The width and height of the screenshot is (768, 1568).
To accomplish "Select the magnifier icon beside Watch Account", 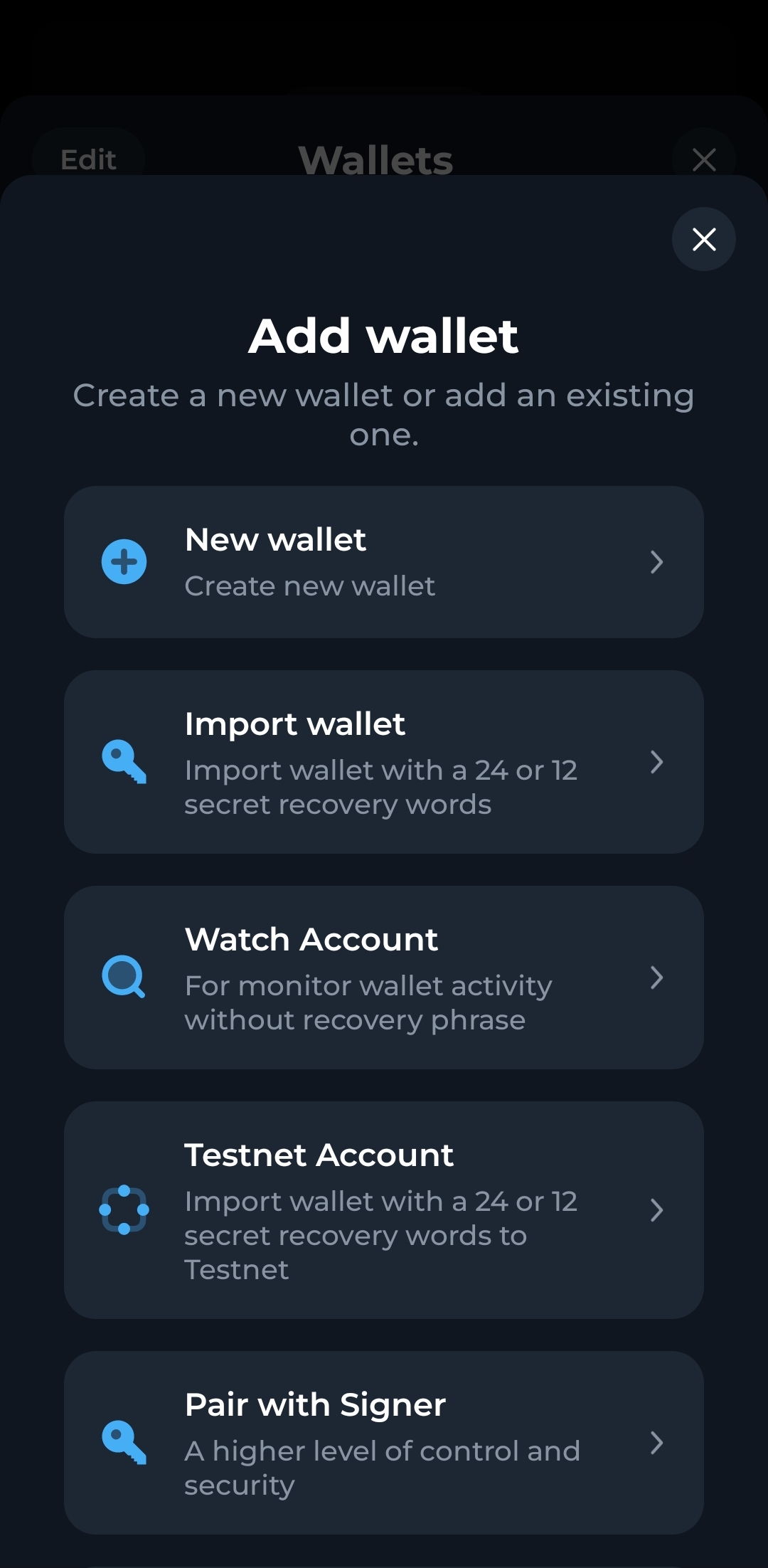I will pyautogui.click(x=124, y=978).
